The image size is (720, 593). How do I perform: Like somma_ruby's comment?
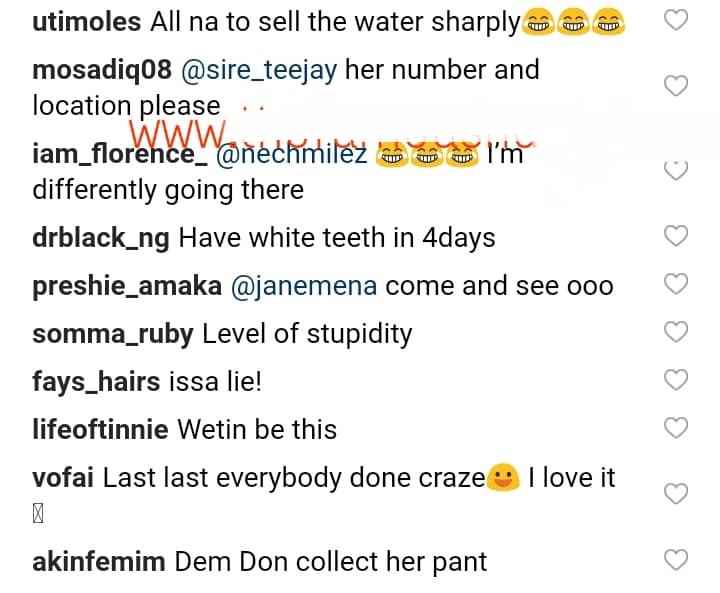point(677,332)
